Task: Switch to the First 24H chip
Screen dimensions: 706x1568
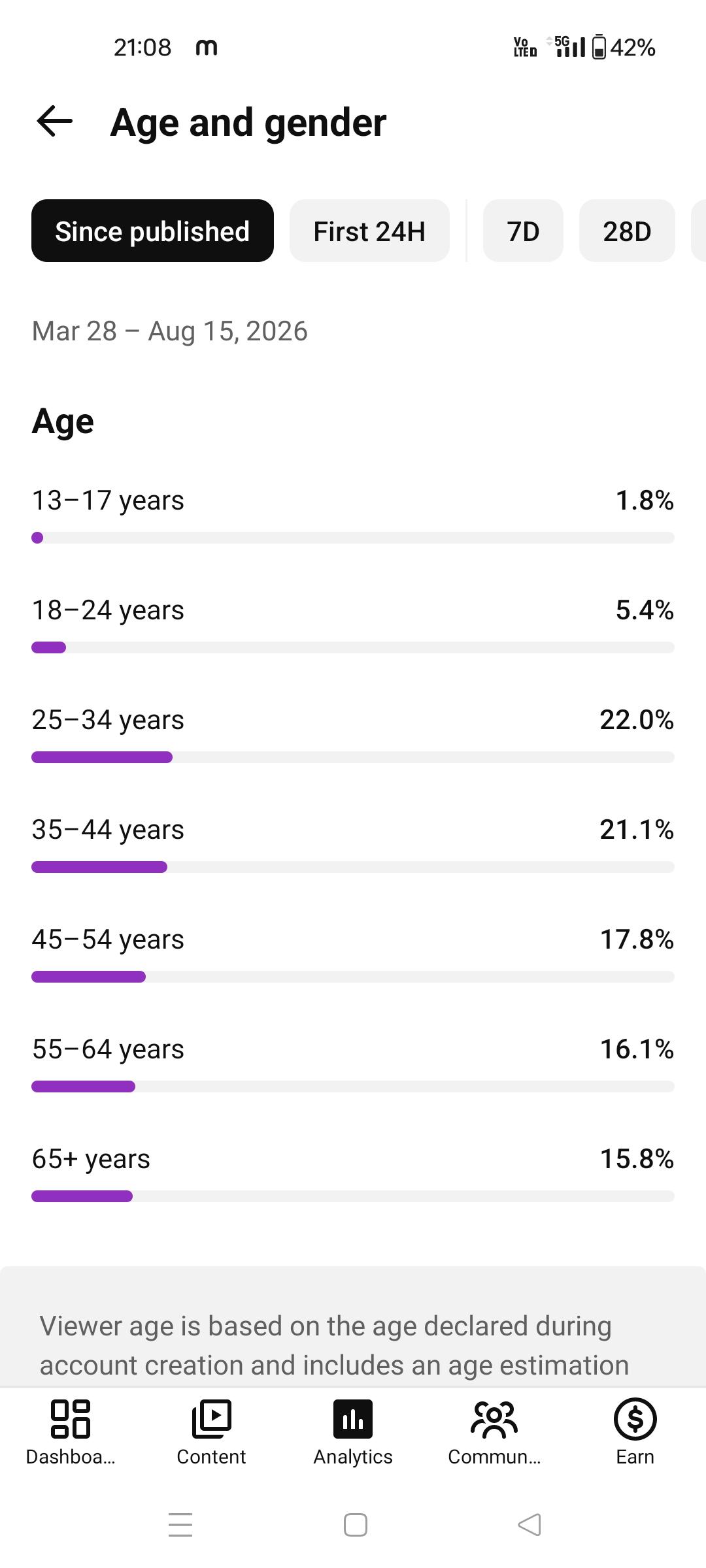Action: [369, 231]
